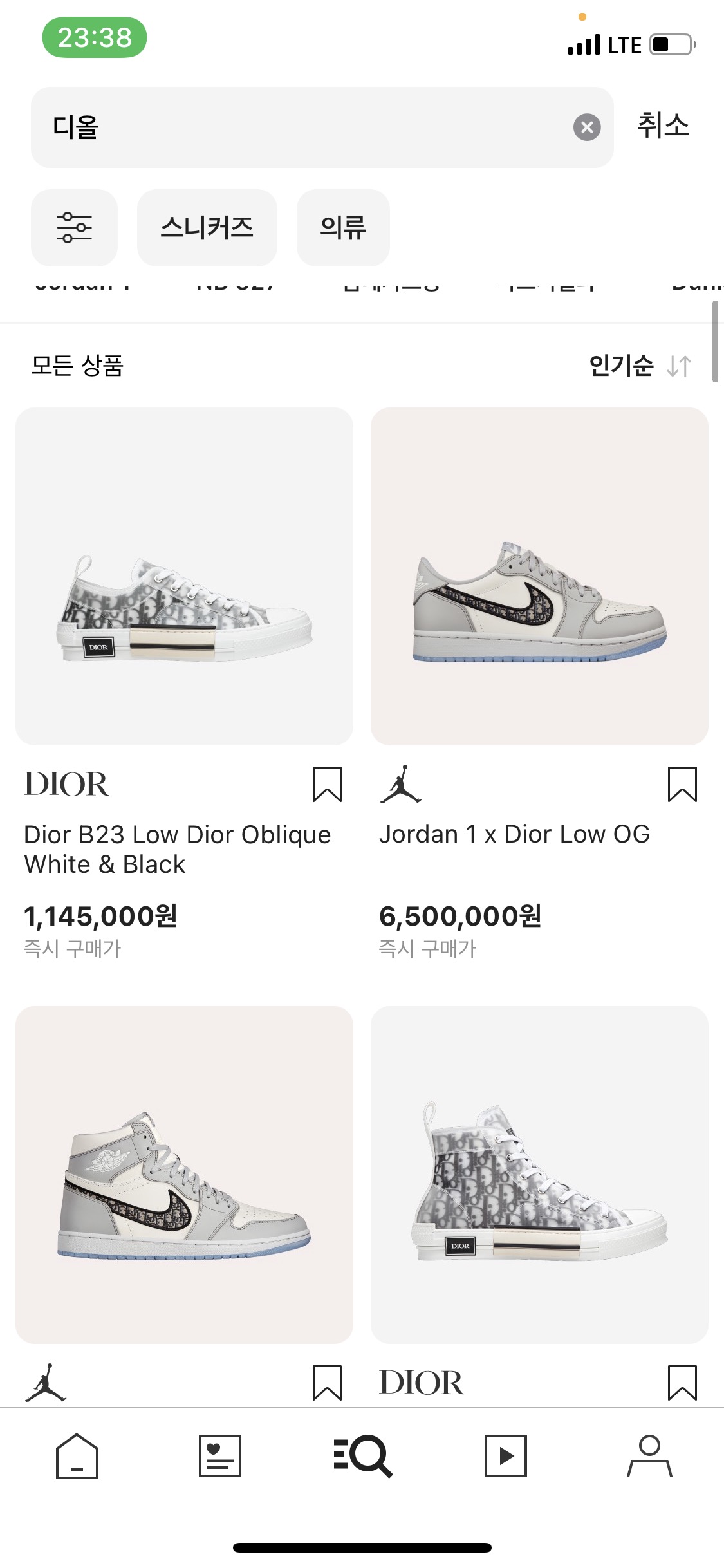
Task: Open the My profile tab
Action: [x=649, y=1456]
